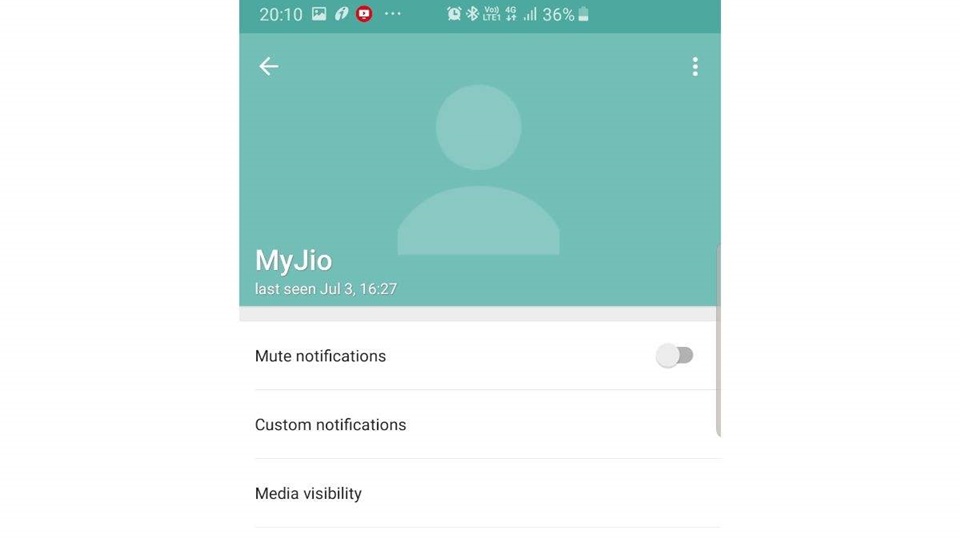
Task: Open the three-dot overflow menu
Action: 695,67
